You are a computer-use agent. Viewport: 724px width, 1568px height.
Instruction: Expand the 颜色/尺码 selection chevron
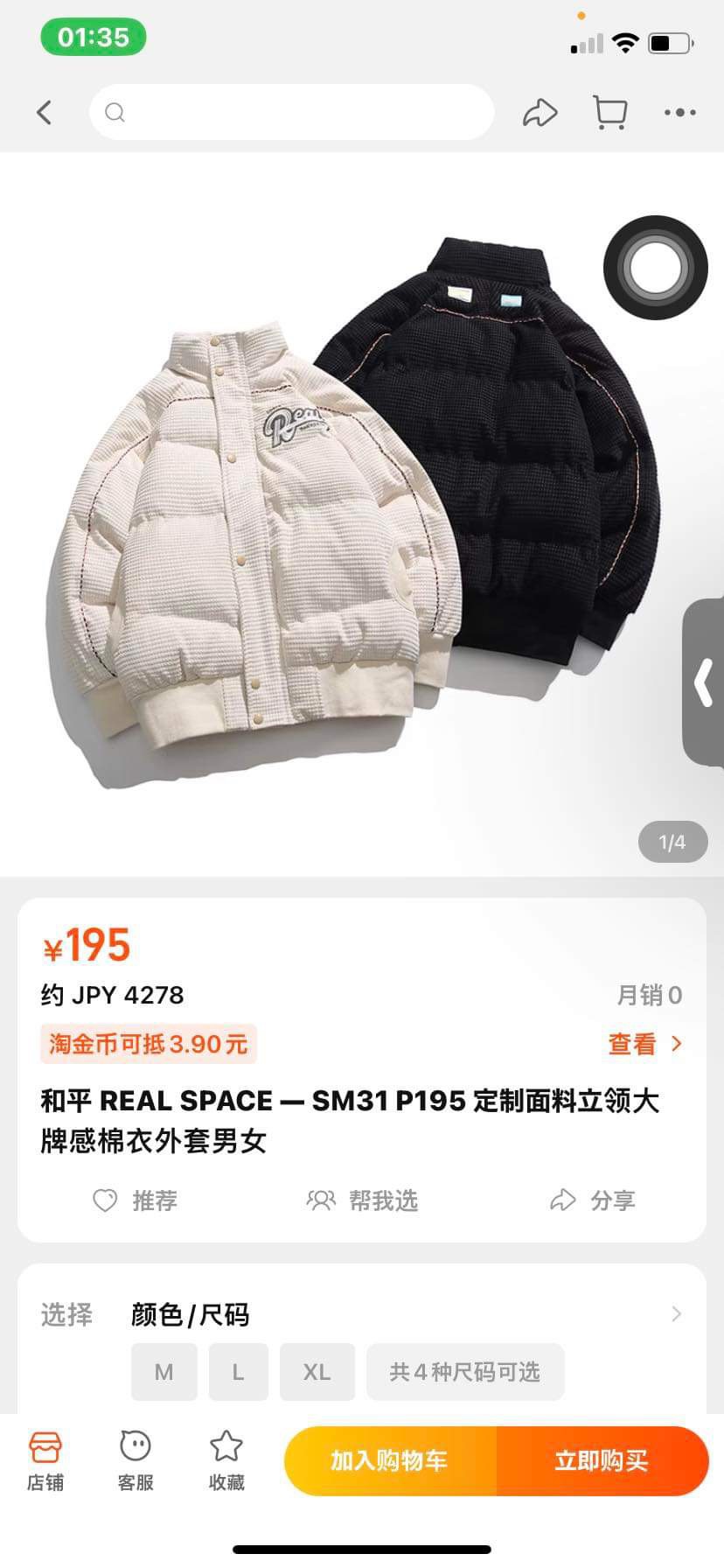point(676,1314)
